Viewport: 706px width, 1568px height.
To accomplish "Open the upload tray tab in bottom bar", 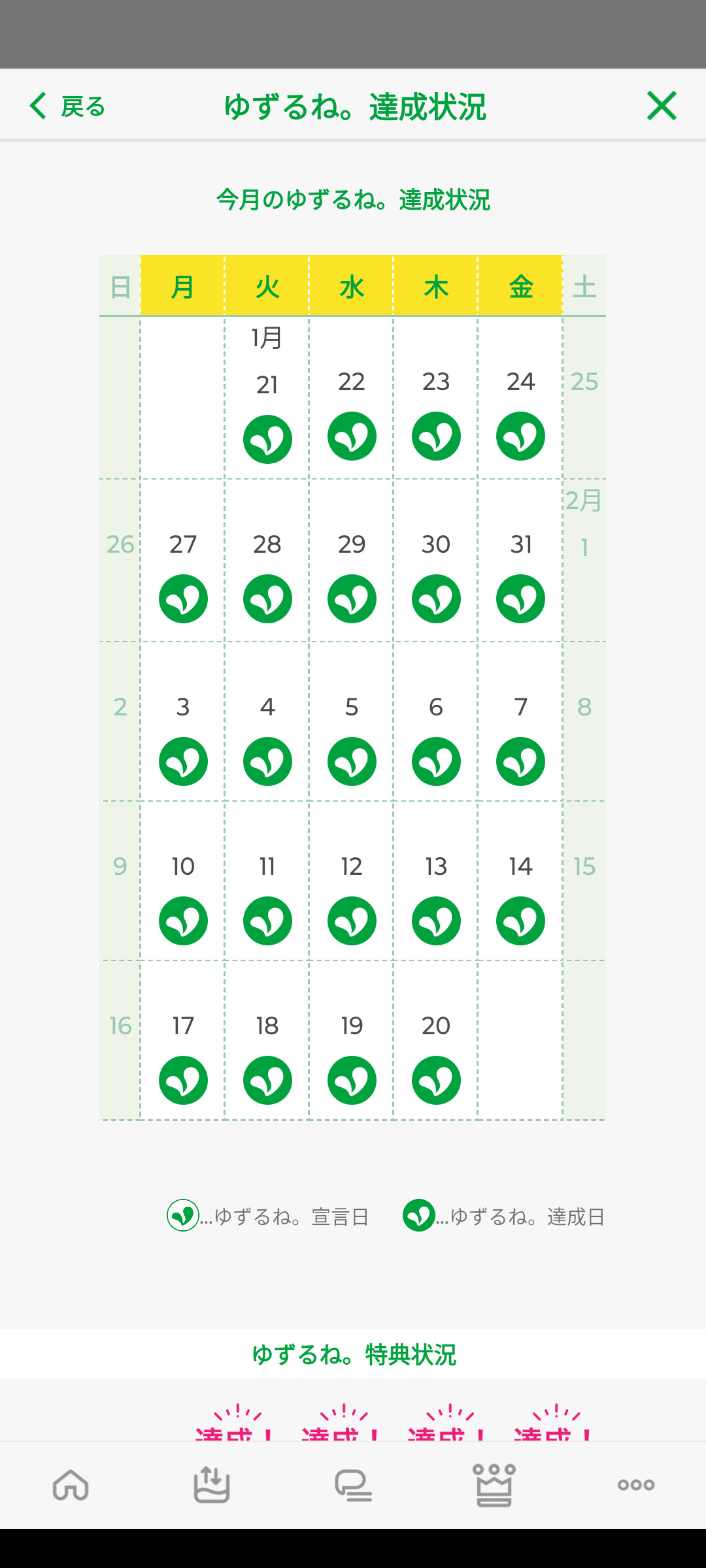I will click(212, 1485).
